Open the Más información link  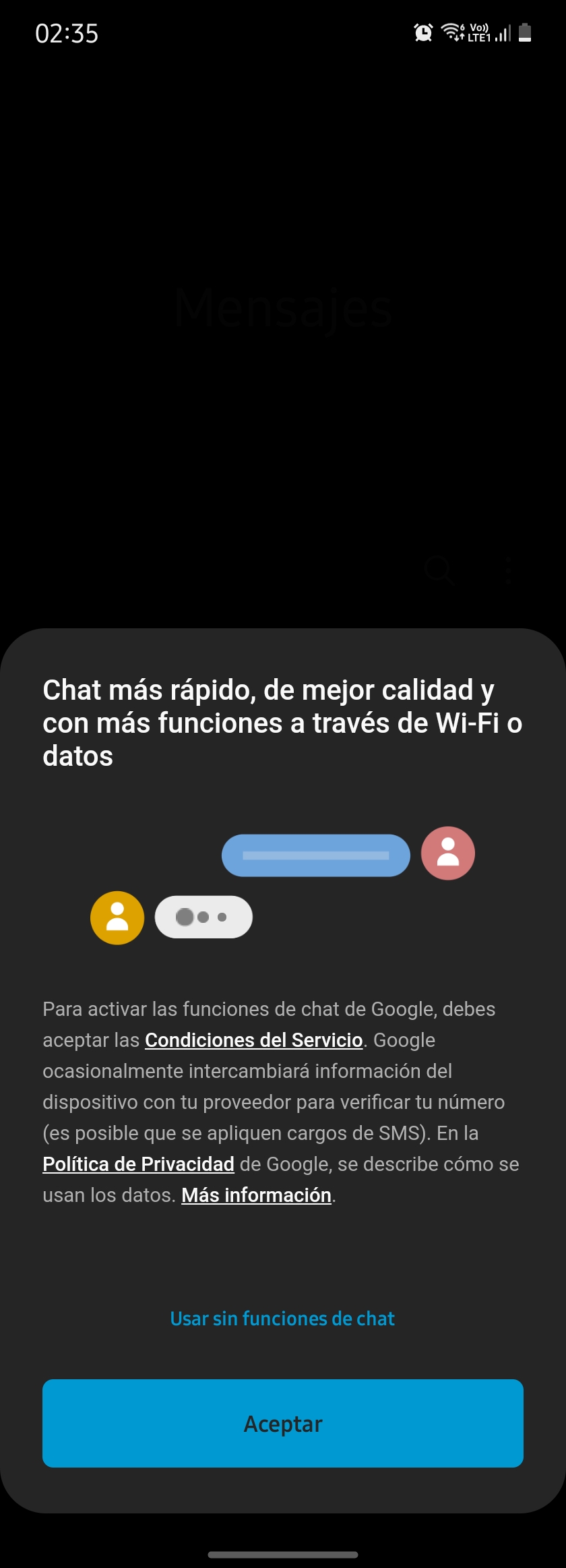[256, 1195]
